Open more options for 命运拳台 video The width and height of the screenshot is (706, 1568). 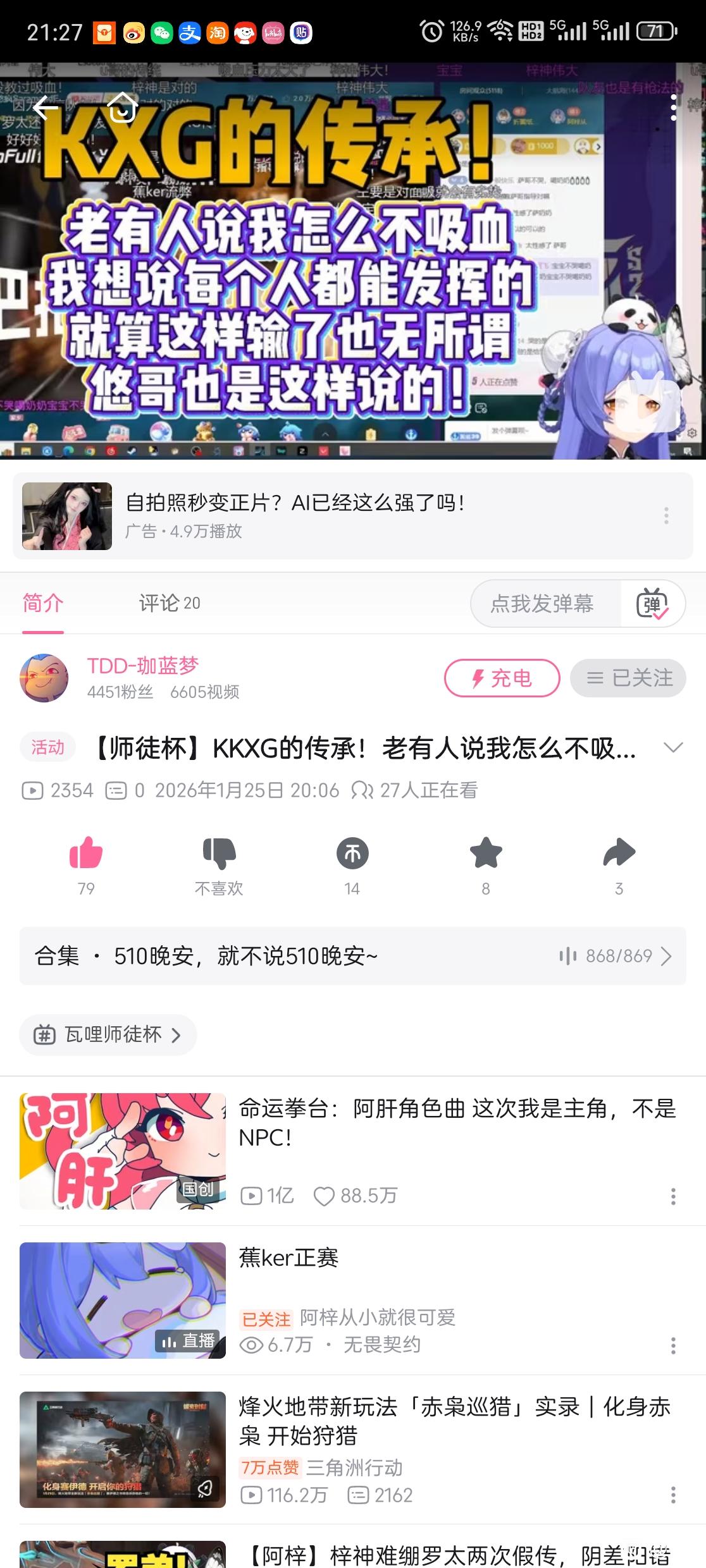[x=673, y=1196]
